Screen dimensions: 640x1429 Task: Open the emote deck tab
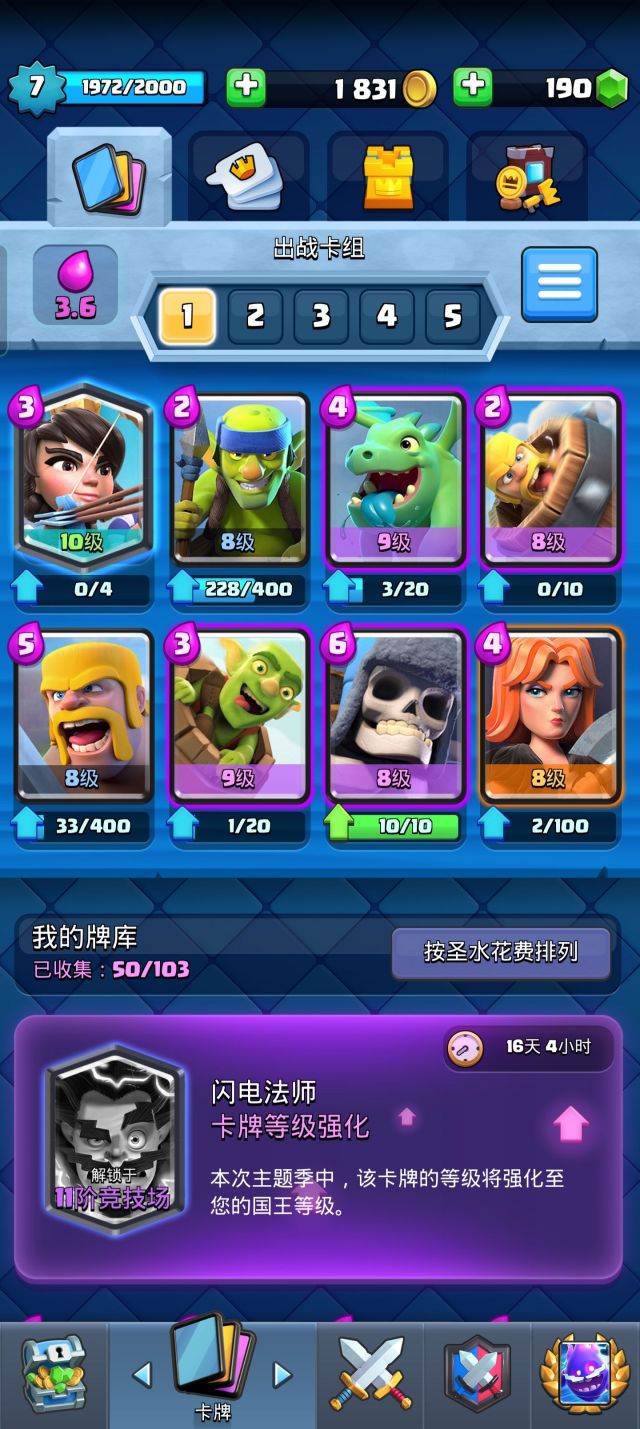point(248,178)
